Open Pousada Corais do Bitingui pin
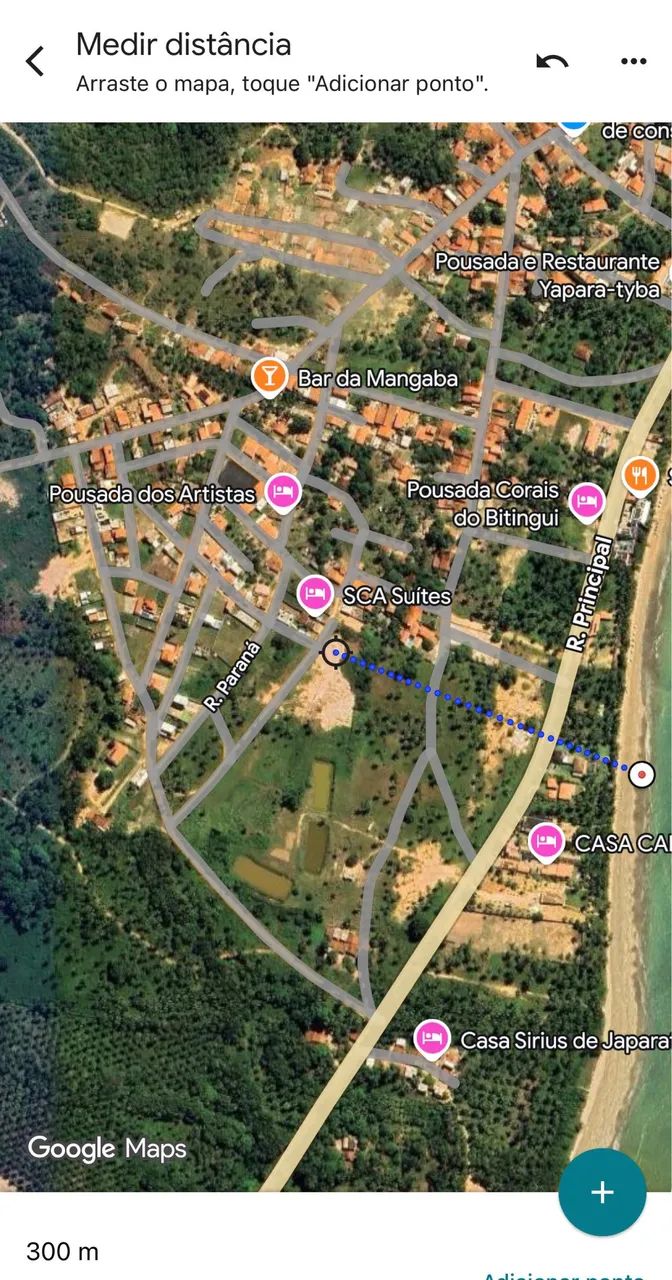This screenshot has width=672, height=1280. pos(587,500)
